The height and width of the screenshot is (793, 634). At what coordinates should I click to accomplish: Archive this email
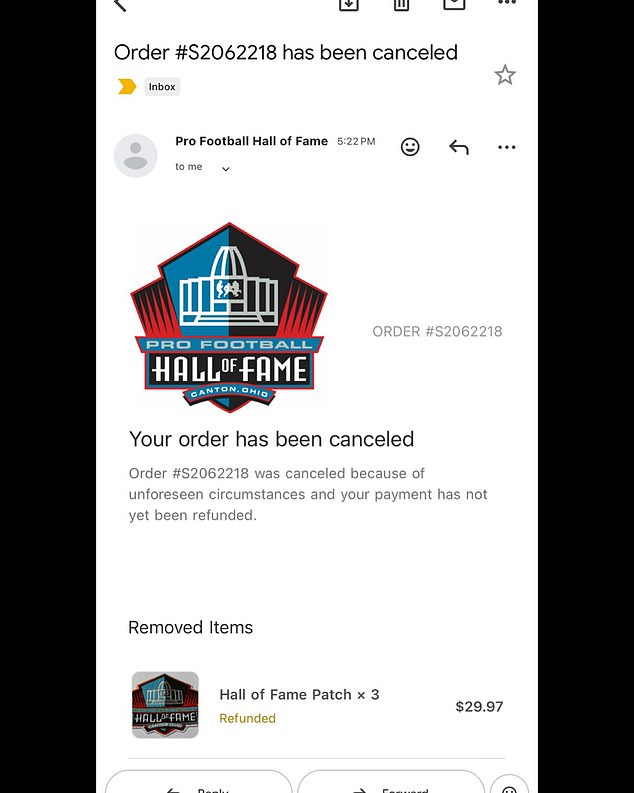pyautogui.click(x=349, y=5)
